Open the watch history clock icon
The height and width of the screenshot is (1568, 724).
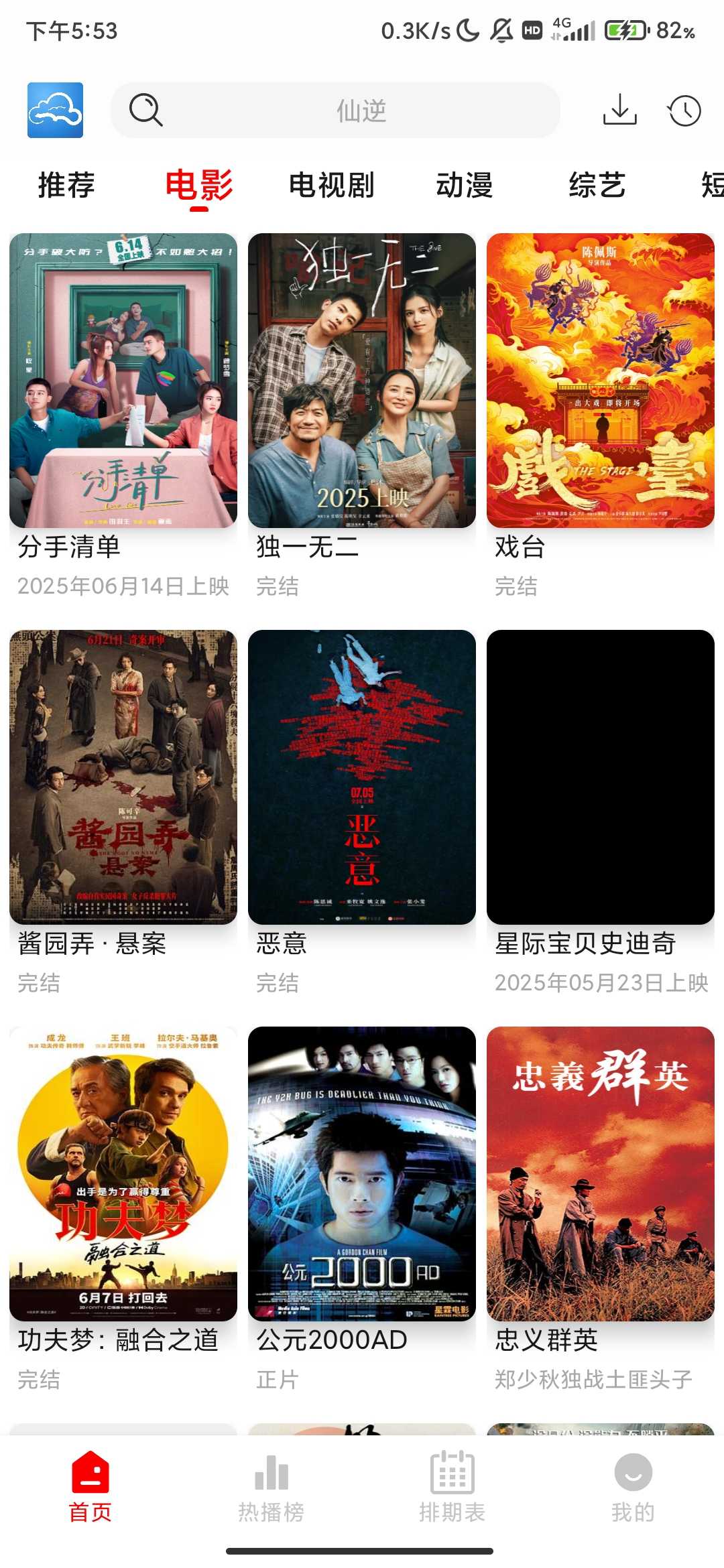point(684,111)
